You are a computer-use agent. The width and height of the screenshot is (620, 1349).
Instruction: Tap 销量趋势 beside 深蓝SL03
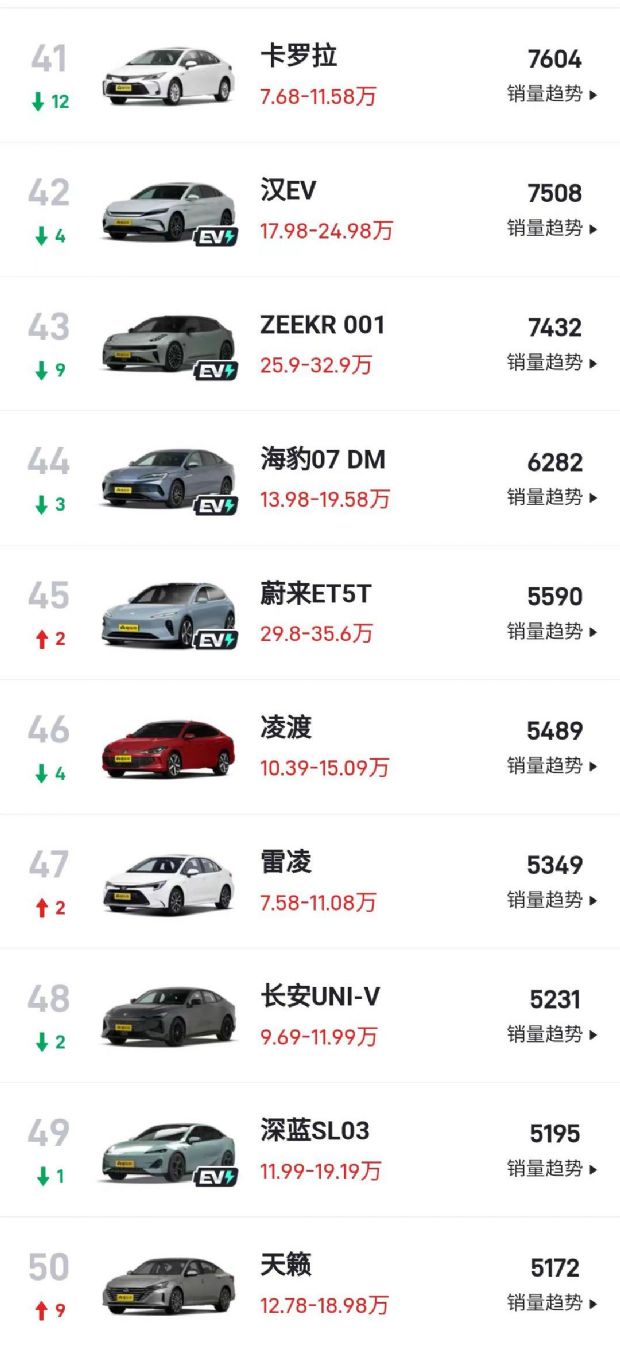tap(552, 1169)
